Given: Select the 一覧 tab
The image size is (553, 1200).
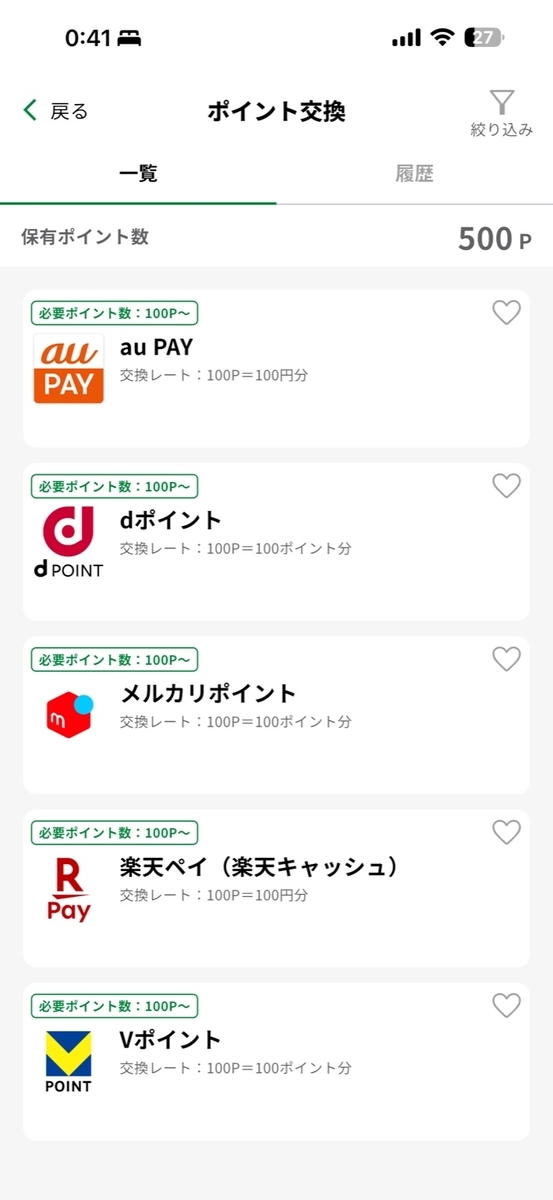Looking at the screenshot, I should tap(138, 174).
